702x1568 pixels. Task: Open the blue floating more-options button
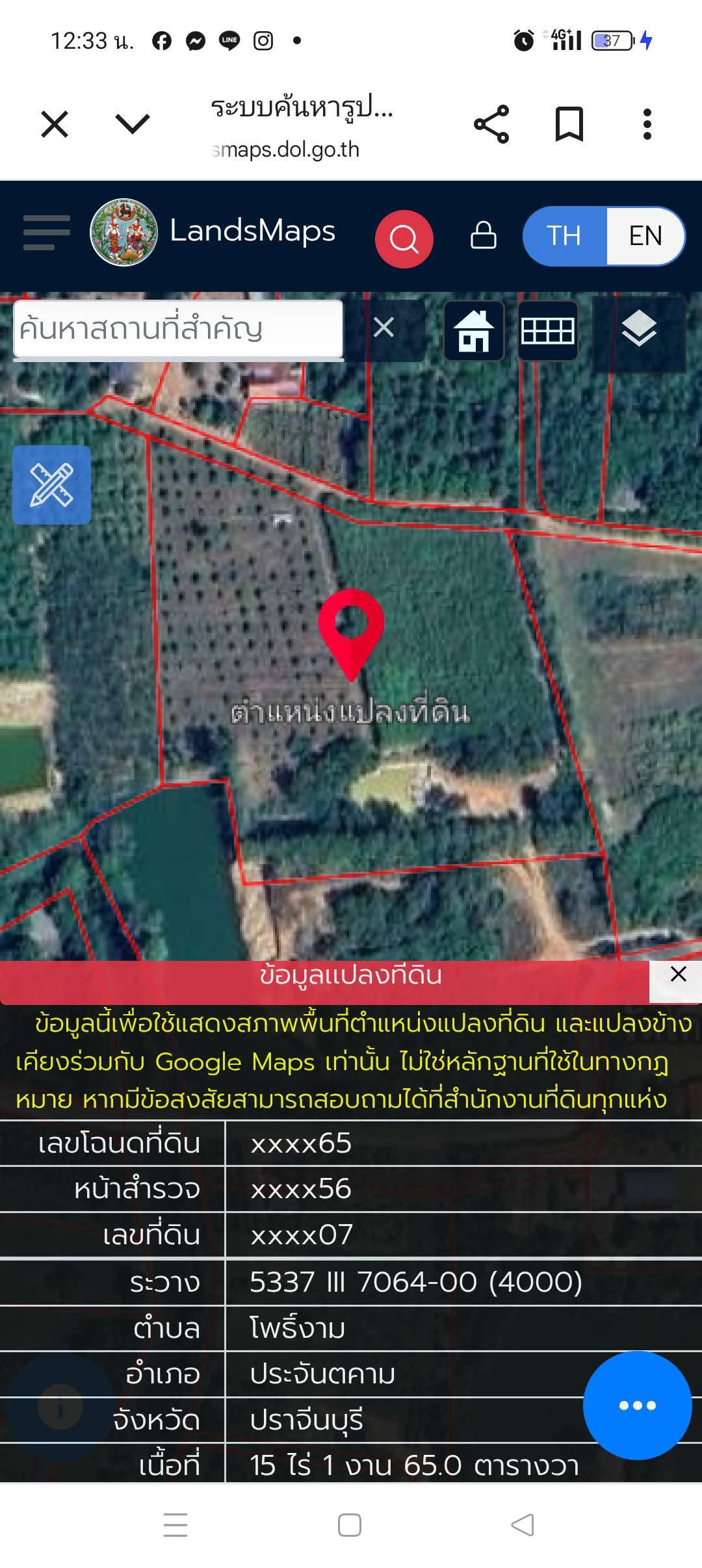(x=638, y=1405)
